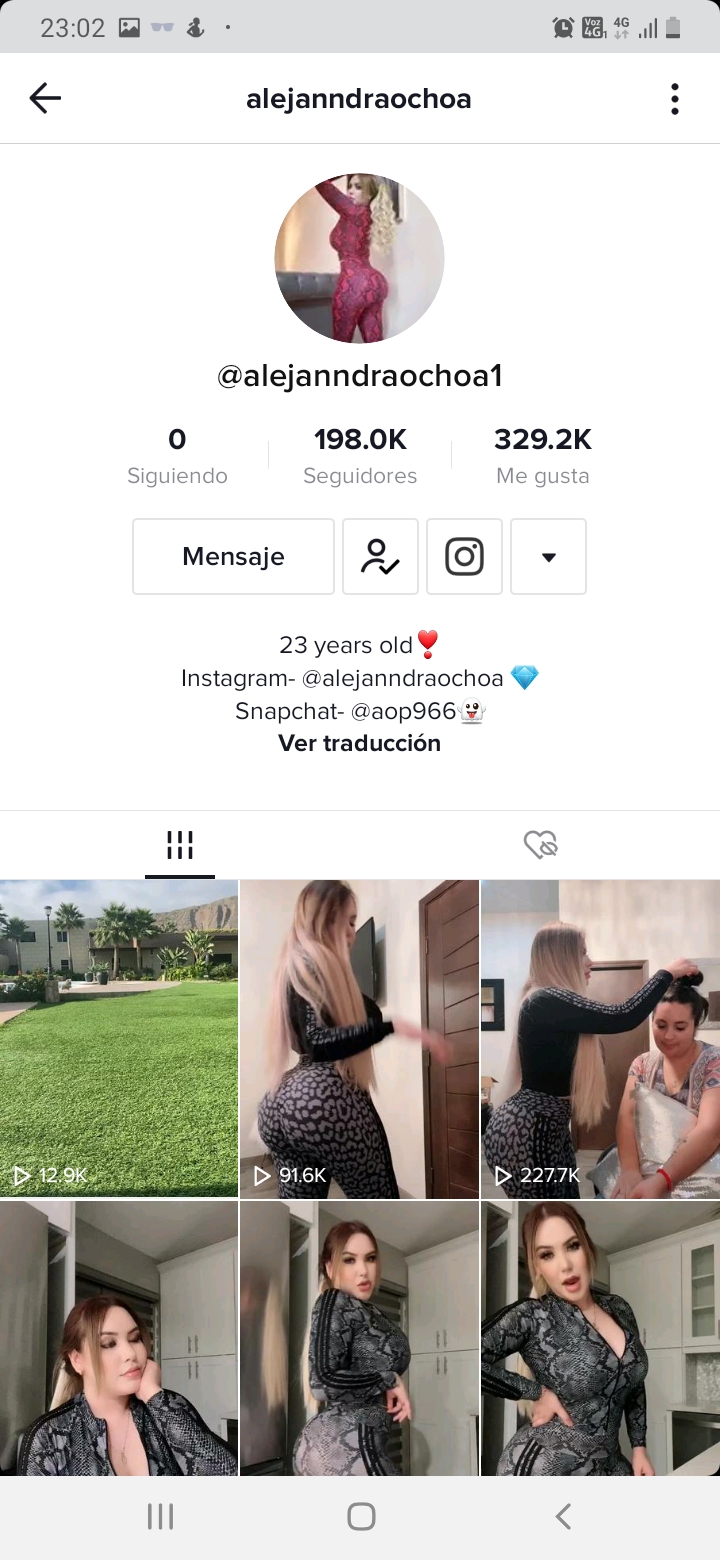
Task: Open the video with 91.6K views
Action: [x=359, y=1038]
